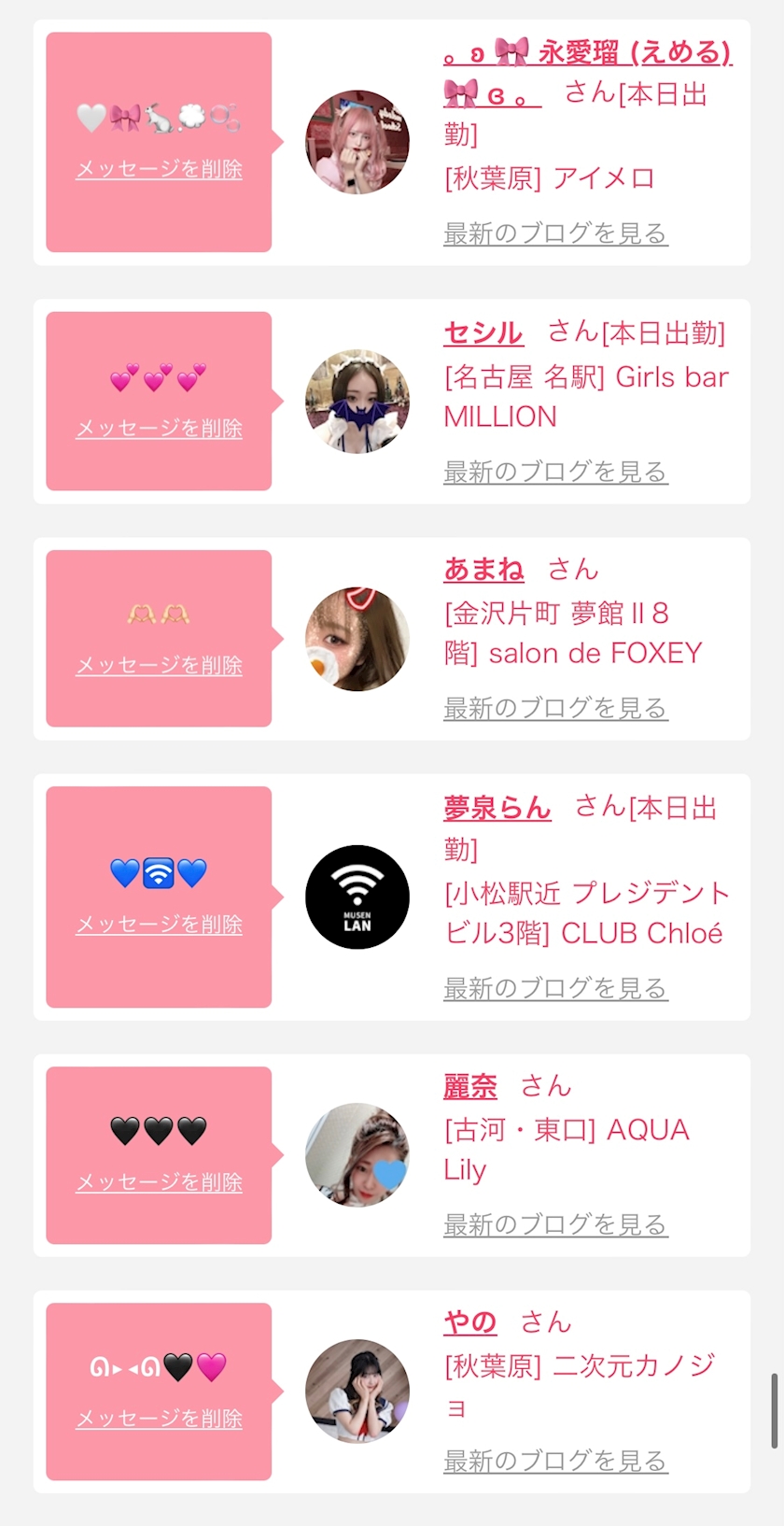
Task: Delete the message sent to 夢泉らん
Action: pyautogui.click(x=159, y=924)
